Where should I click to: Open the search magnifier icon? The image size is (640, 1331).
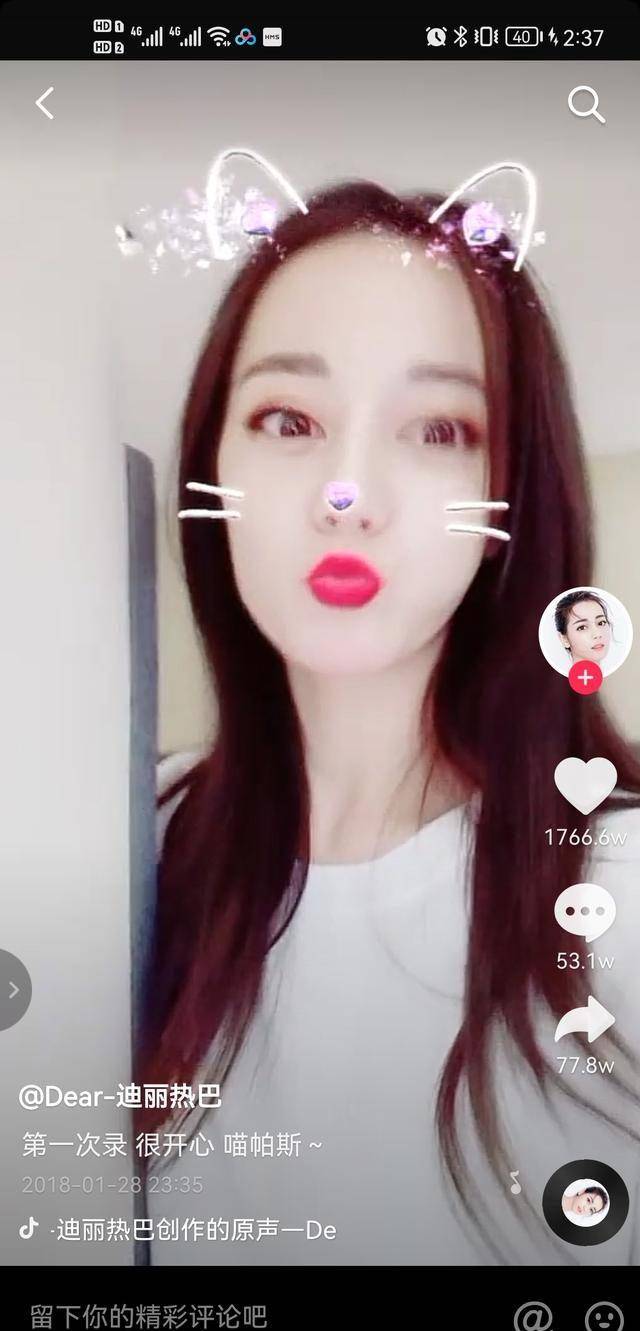click(586, 104)
